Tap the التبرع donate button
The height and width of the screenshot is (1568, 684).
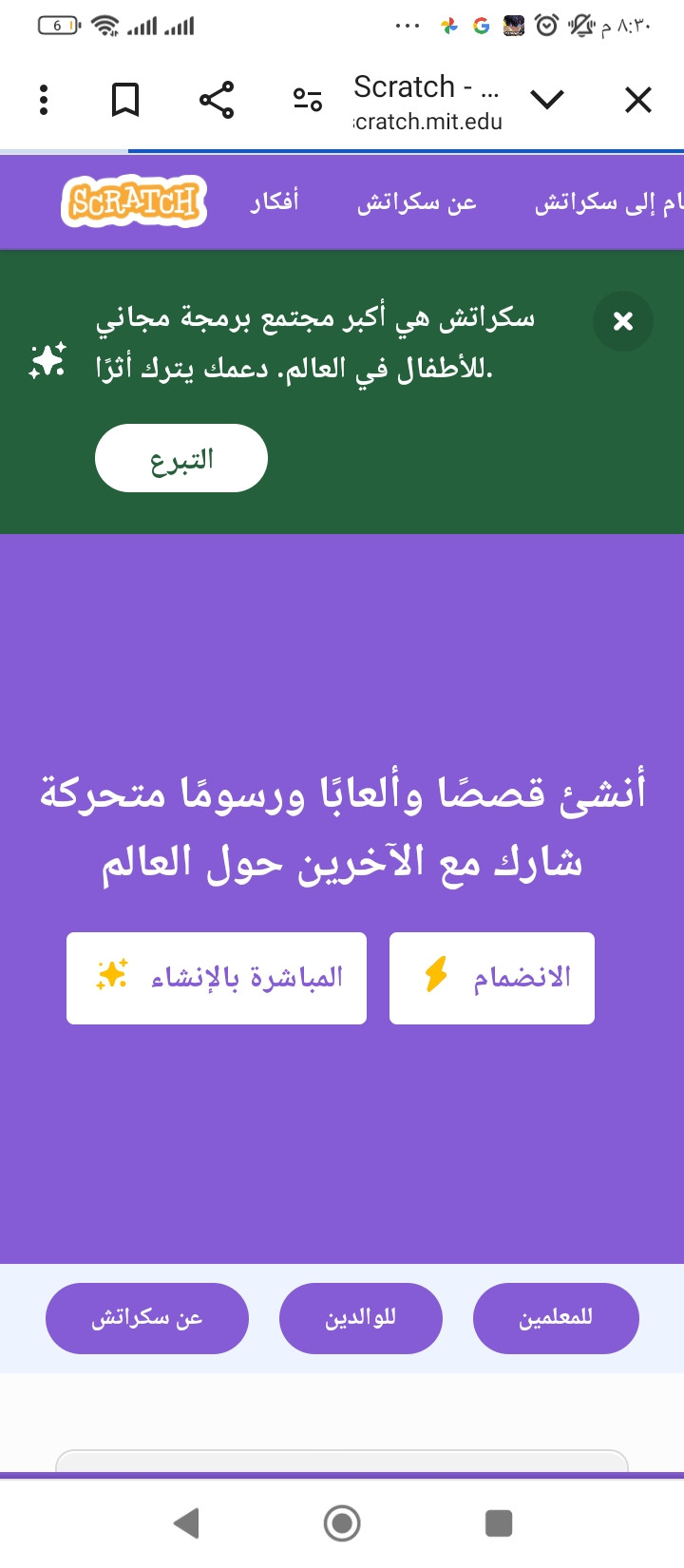181,458
